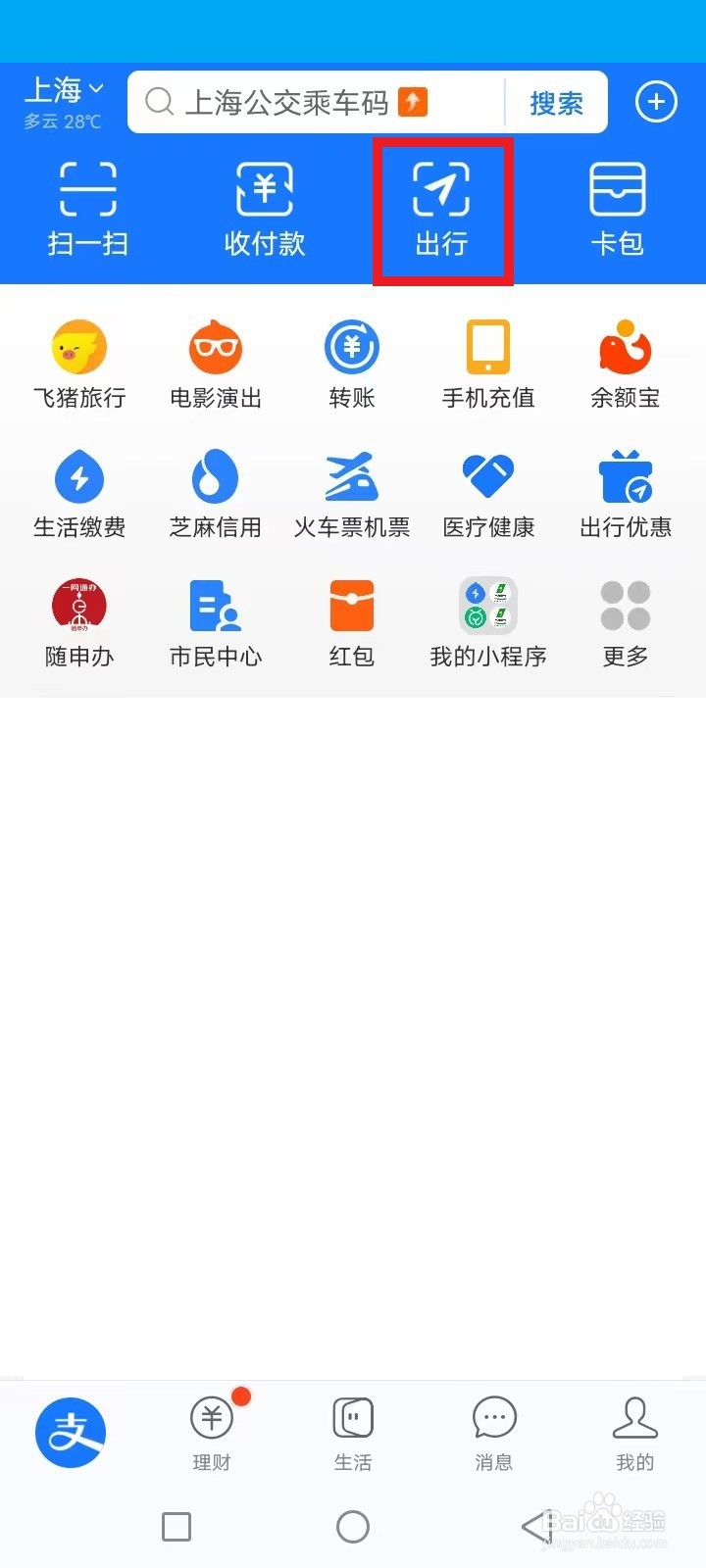Check 芝麻信用 credit score
The image size is (706, 1568).
pos(216,494)
